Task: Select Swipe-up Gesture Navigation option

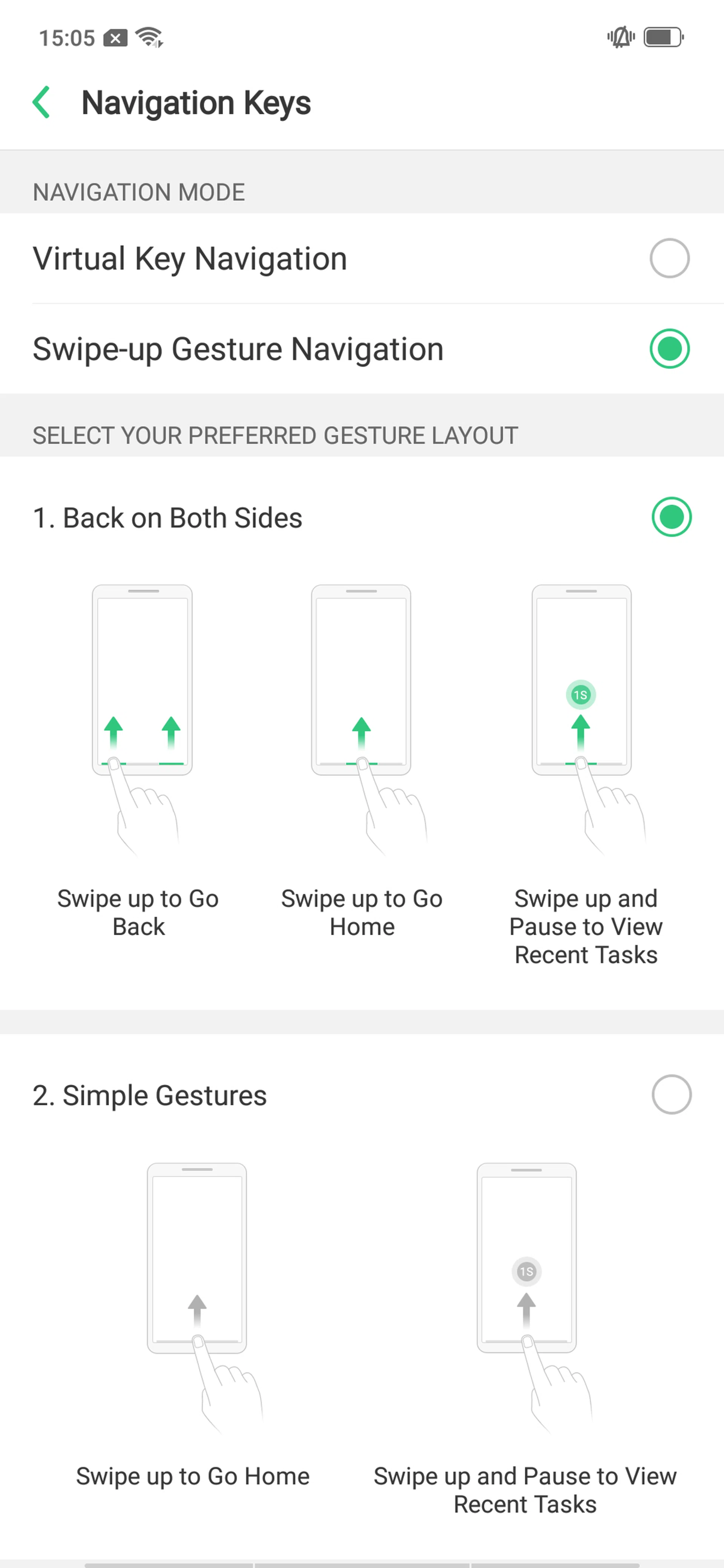Action: 669,349
